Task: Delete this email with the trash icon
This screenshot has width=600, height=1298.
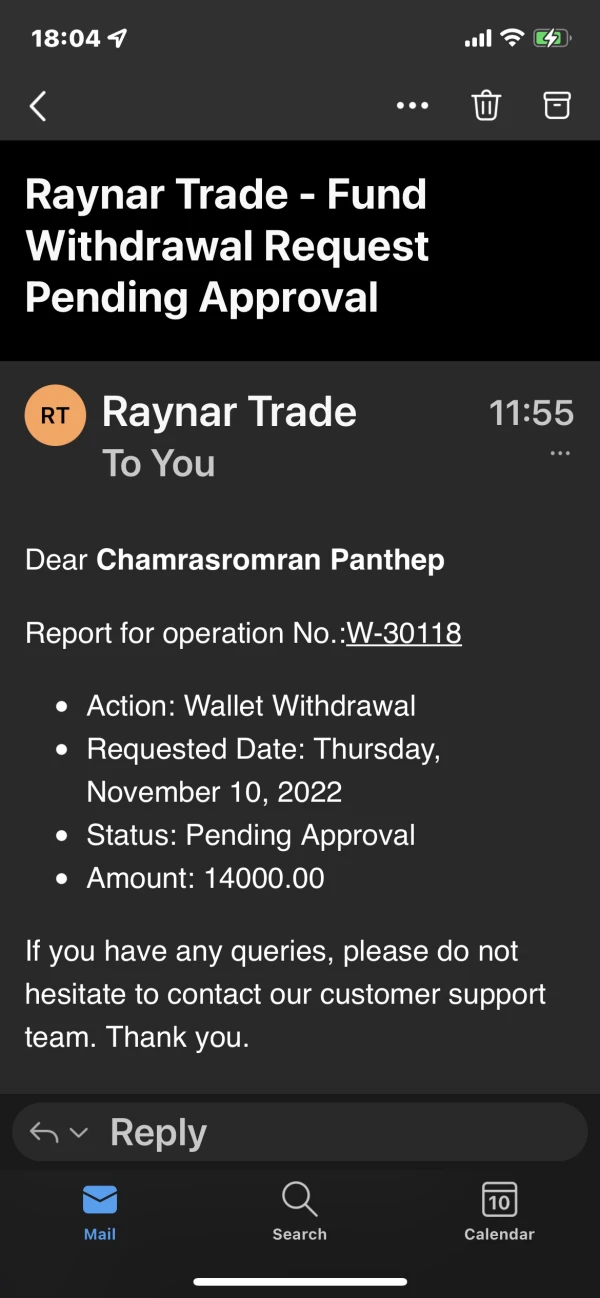Action: tap(486, 105)
